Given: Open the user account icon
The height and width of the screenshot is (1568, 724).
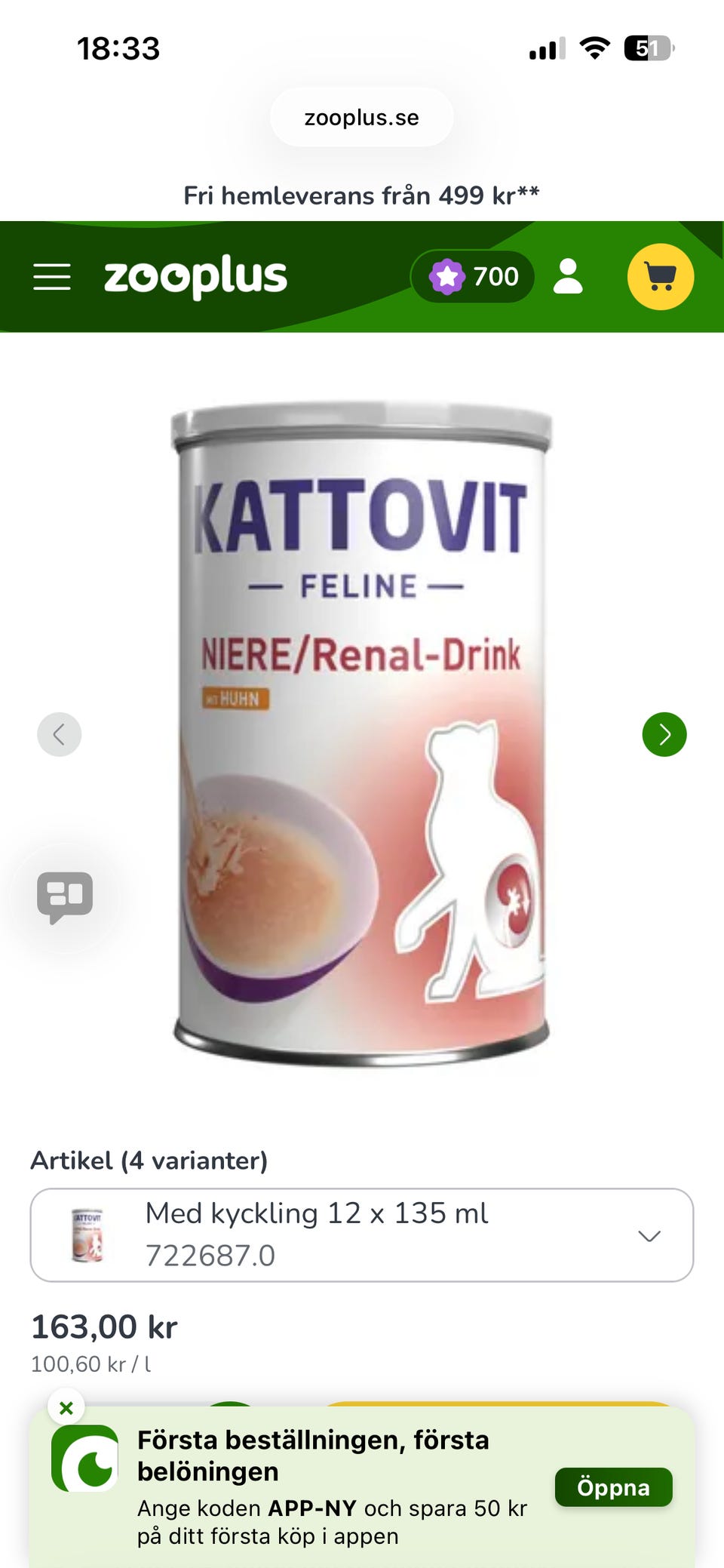Looking at the screenshot, I should 568,276.
